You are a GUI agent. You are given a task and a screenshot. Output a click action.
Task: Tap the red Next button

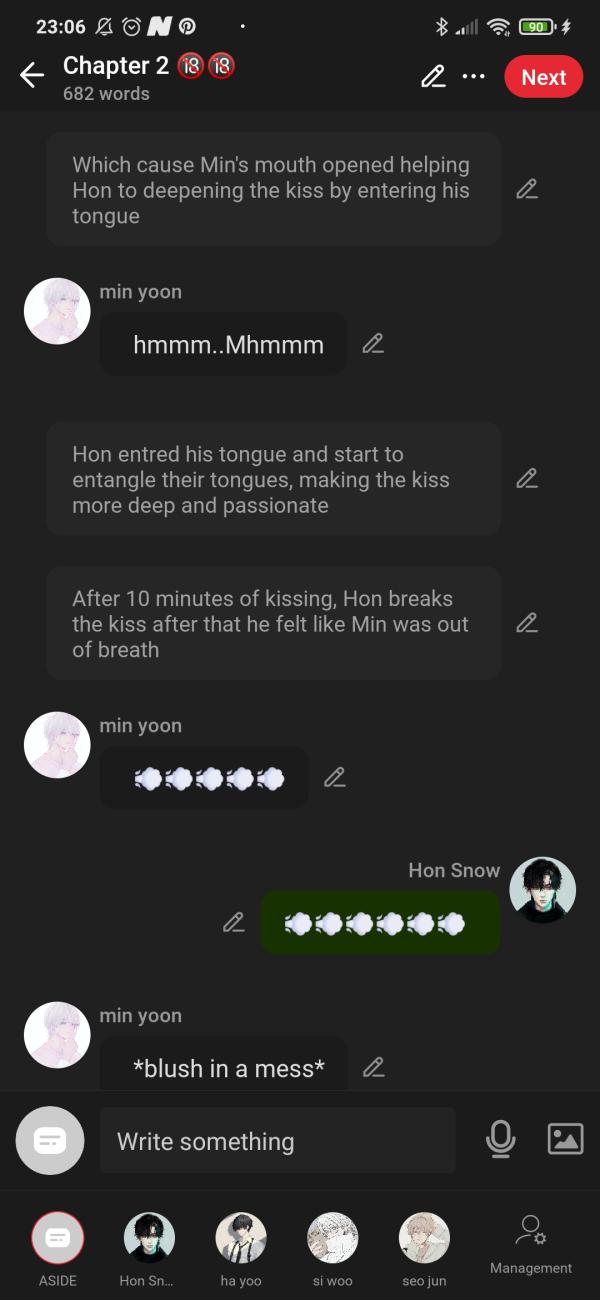(x=543, y=77)
